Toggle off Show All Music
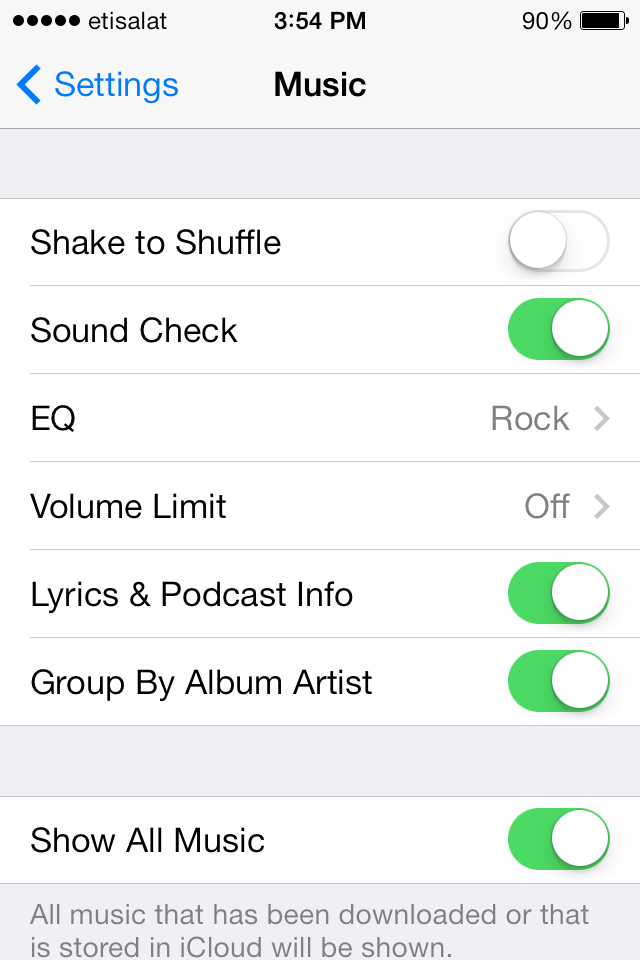The width and height of the screenshot is (640, 960). click(558, 840)
